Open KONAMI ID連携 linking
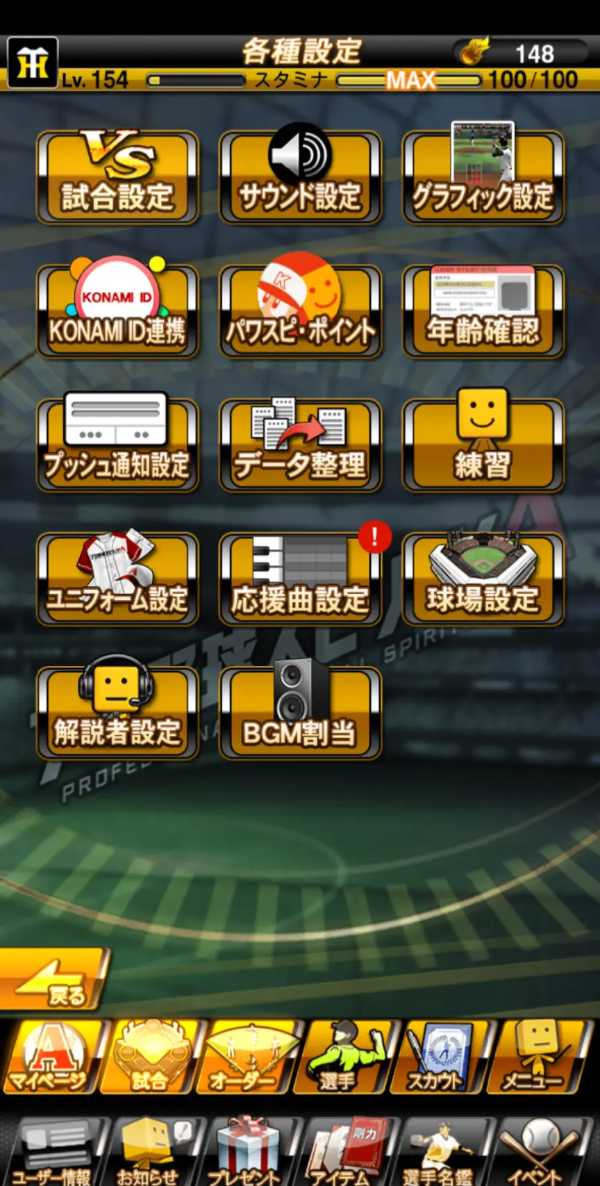600x1186 pixels. tap(117, 311)
